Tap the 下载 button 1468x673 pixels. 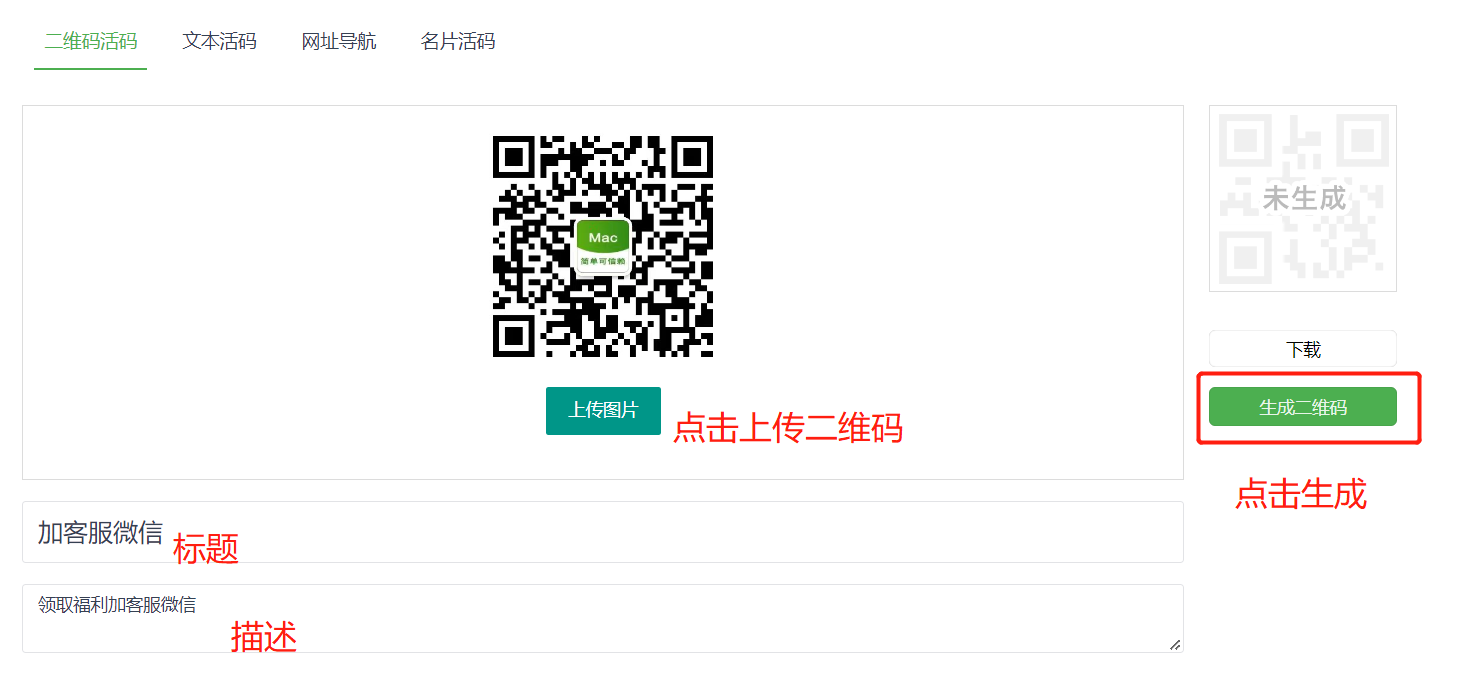coord(1302,349)
